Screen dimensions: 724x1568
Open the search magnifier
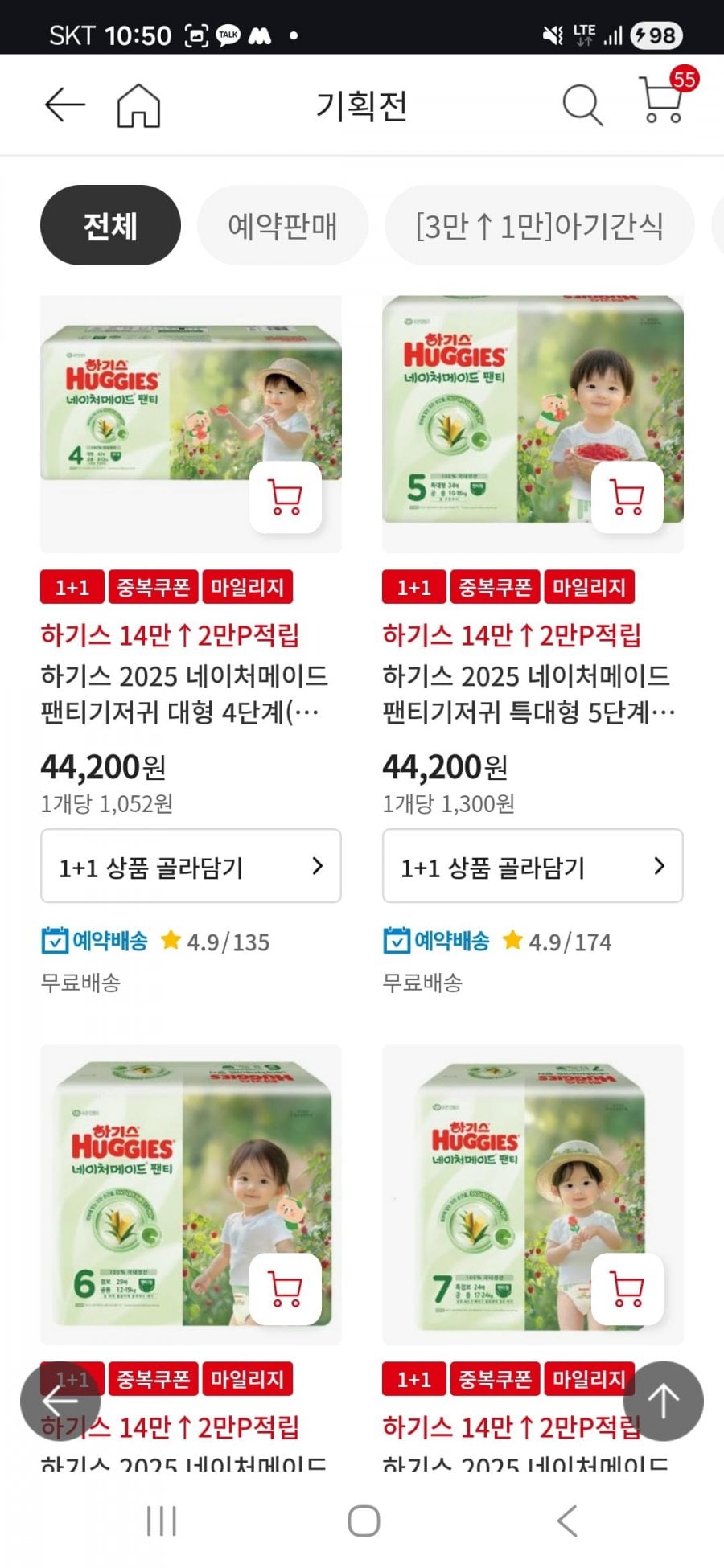tap(582, 105)
